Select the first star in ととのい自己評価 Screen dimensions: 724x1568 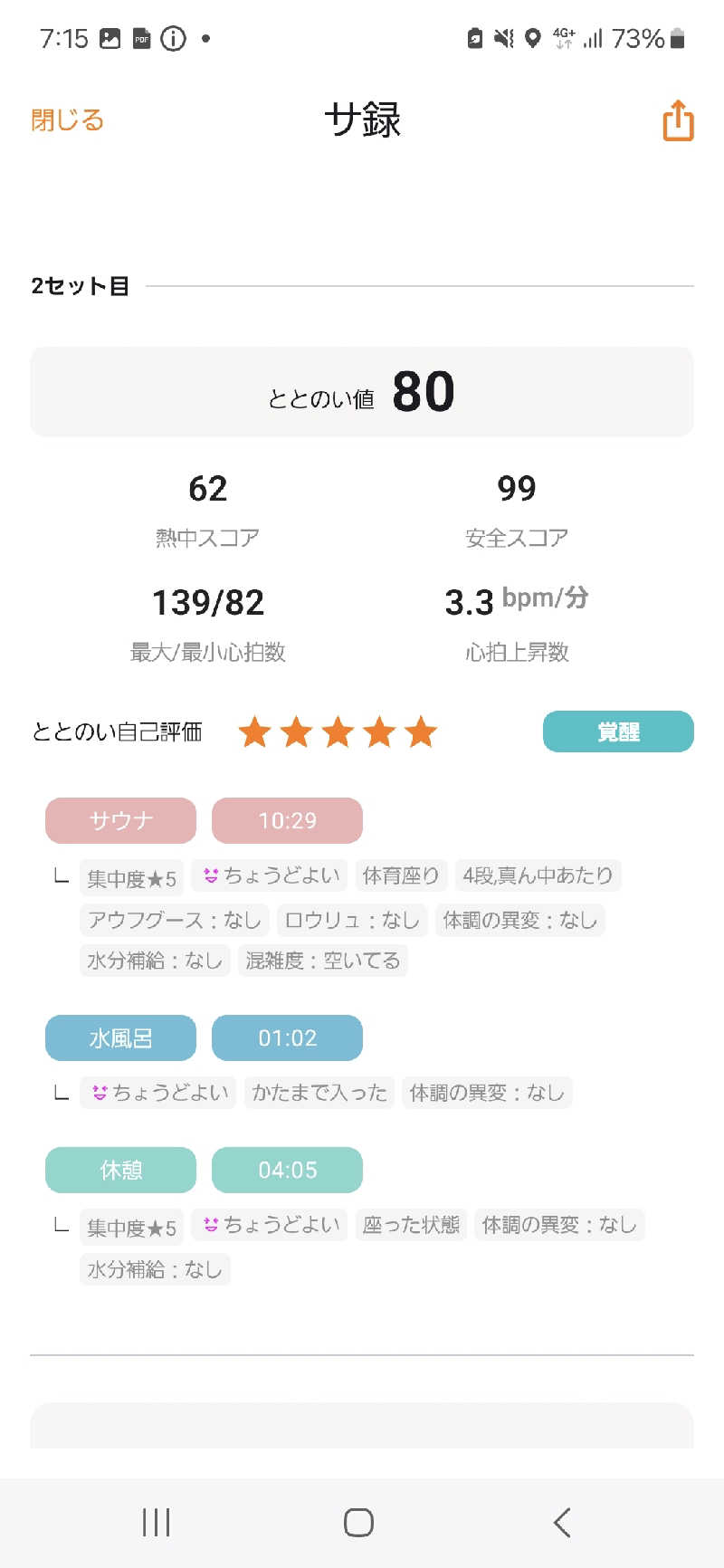click(x=254, y=731)
